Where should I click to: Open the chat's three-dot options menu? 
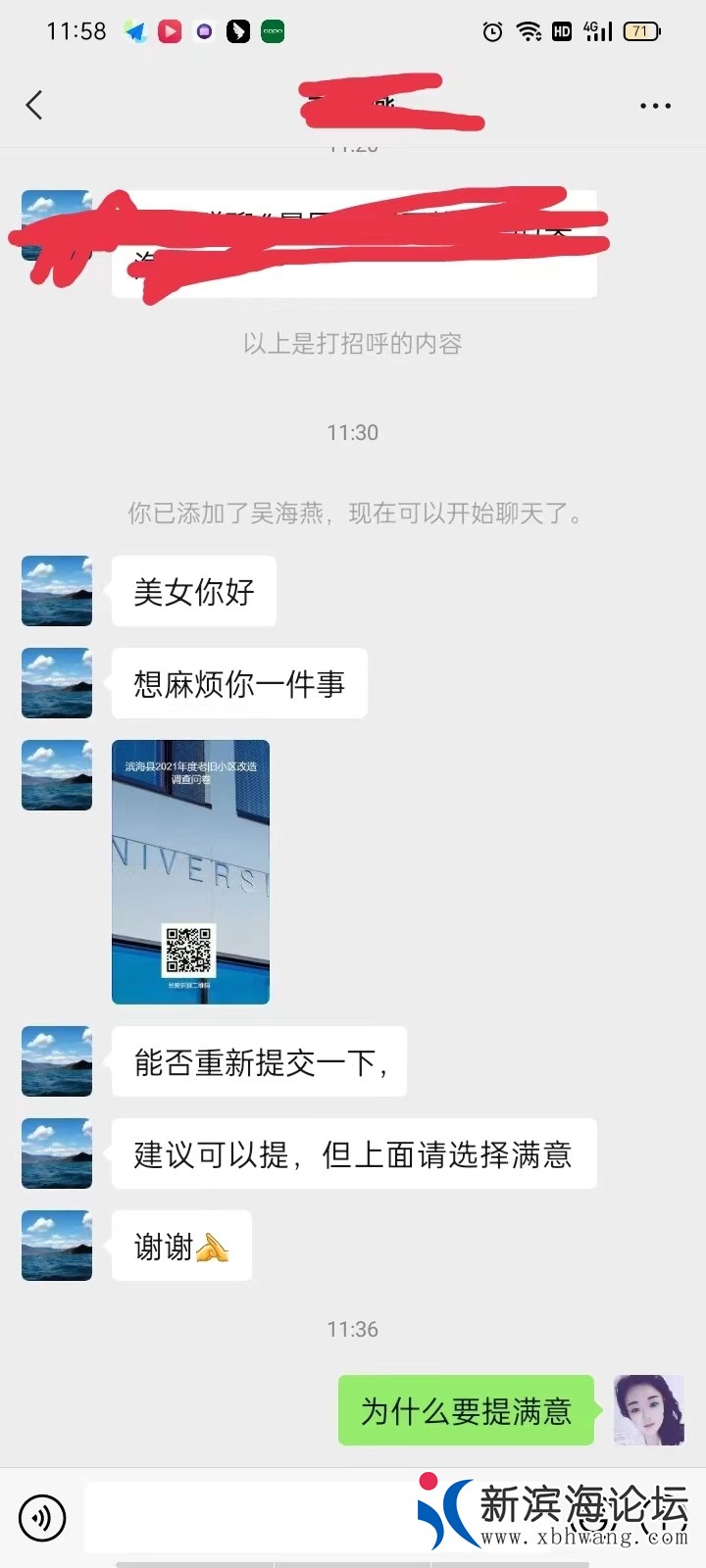(655, 105)
